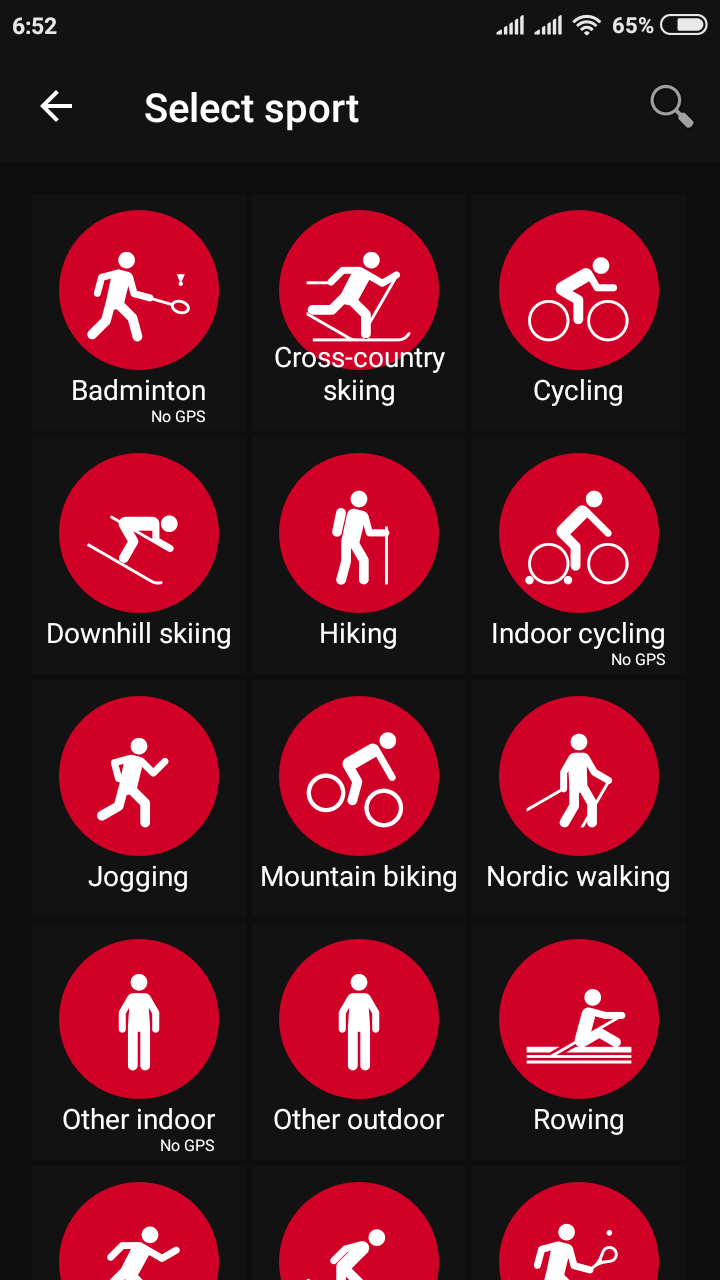Choose Other outdoor sport
Image resolution: width=720 pixels, height=1280 pixels.
[359, 1042]
